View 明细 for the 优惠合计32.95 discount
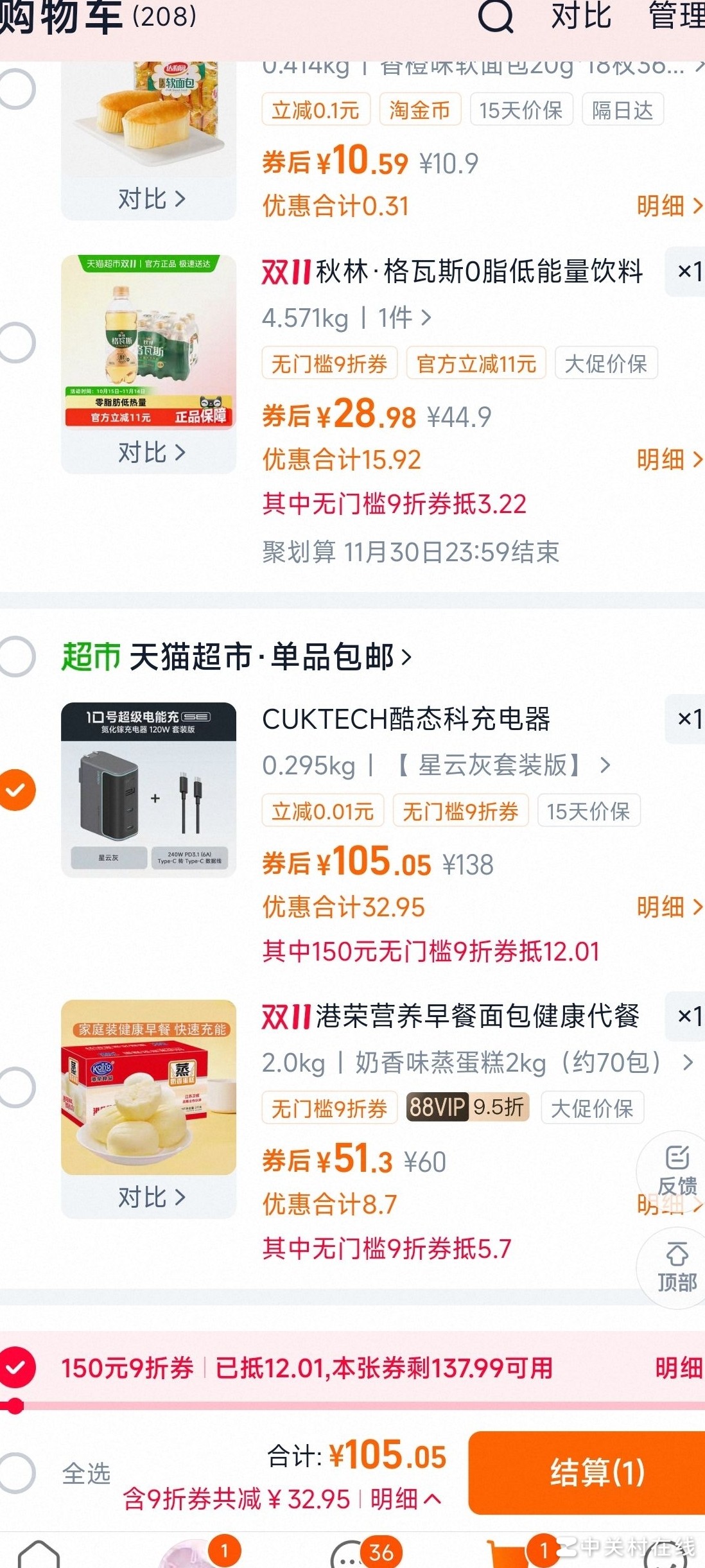The height and width of the screenshot is (1568, 705). pos(669,907)
